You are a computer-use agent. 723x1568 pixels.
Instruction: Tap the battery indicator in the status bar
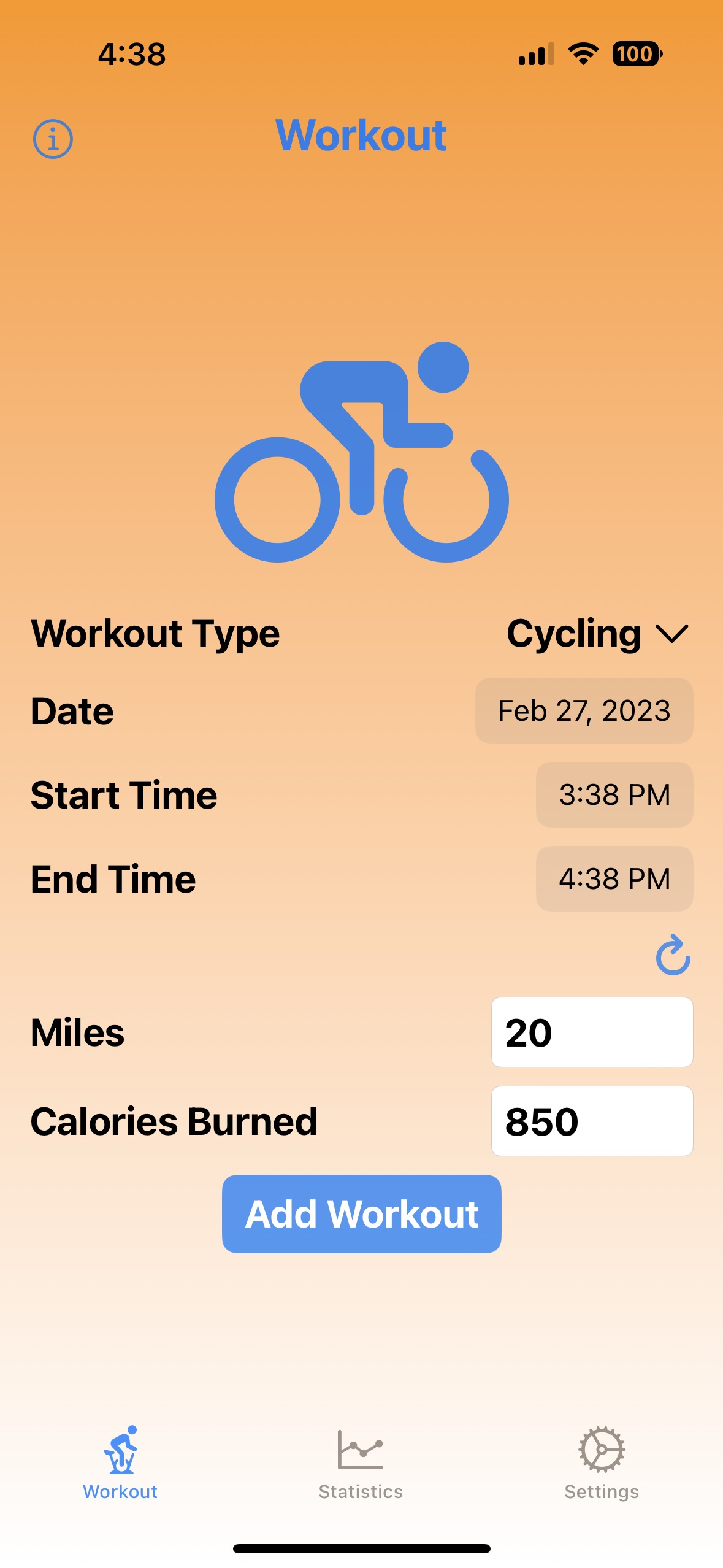637,54
